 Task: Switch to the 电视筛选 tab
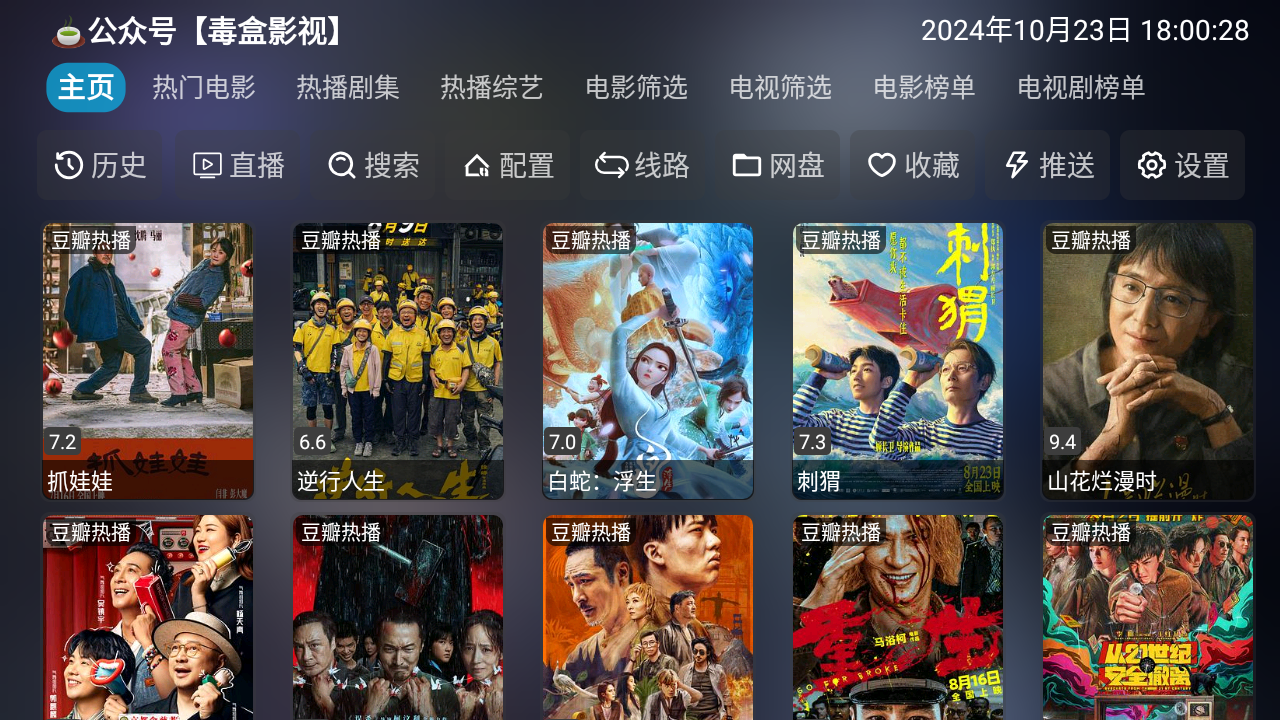click(x=780, y=88)
